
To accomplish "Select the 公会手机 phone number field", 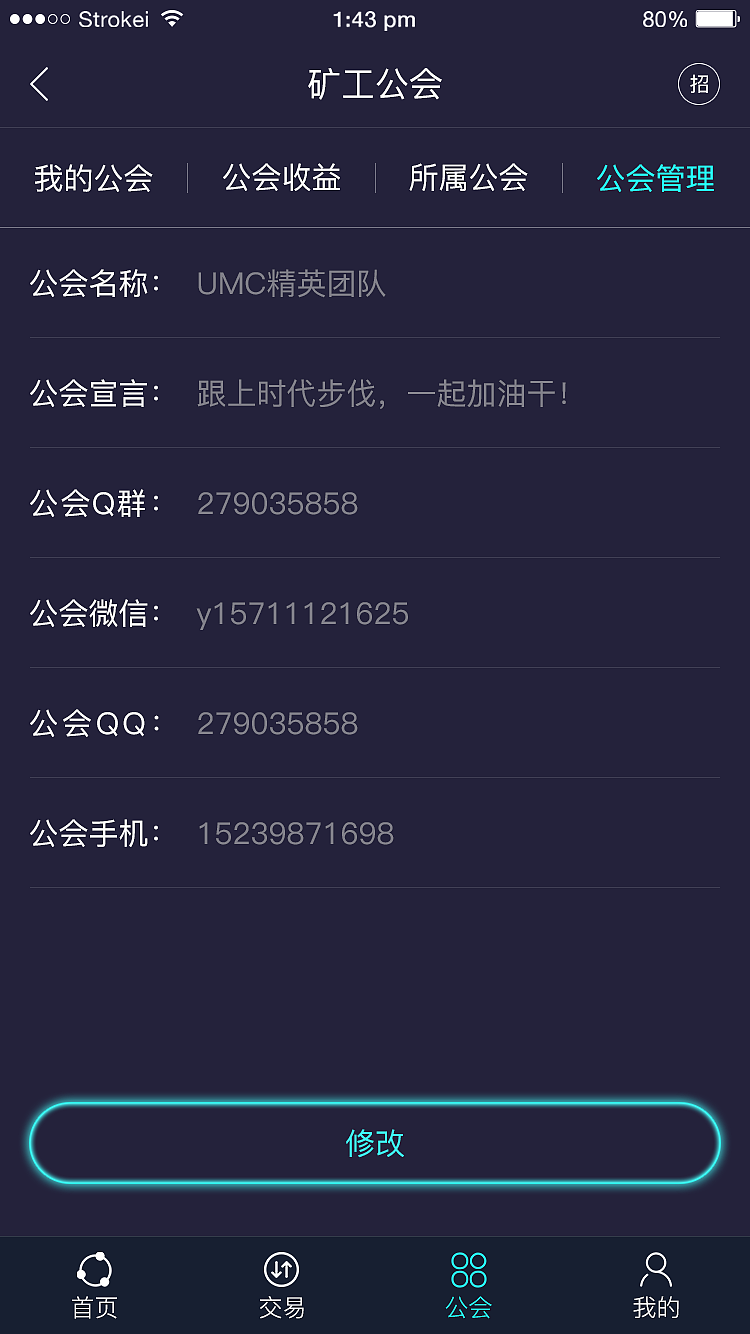I will [x=295, y=833].
